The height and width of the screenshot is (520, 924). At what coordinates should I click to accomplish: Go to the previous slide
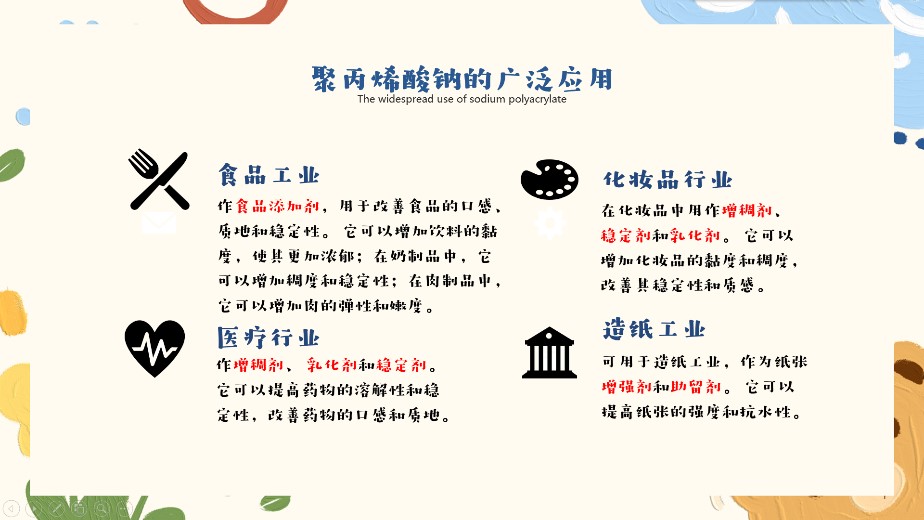pos(11,508)
